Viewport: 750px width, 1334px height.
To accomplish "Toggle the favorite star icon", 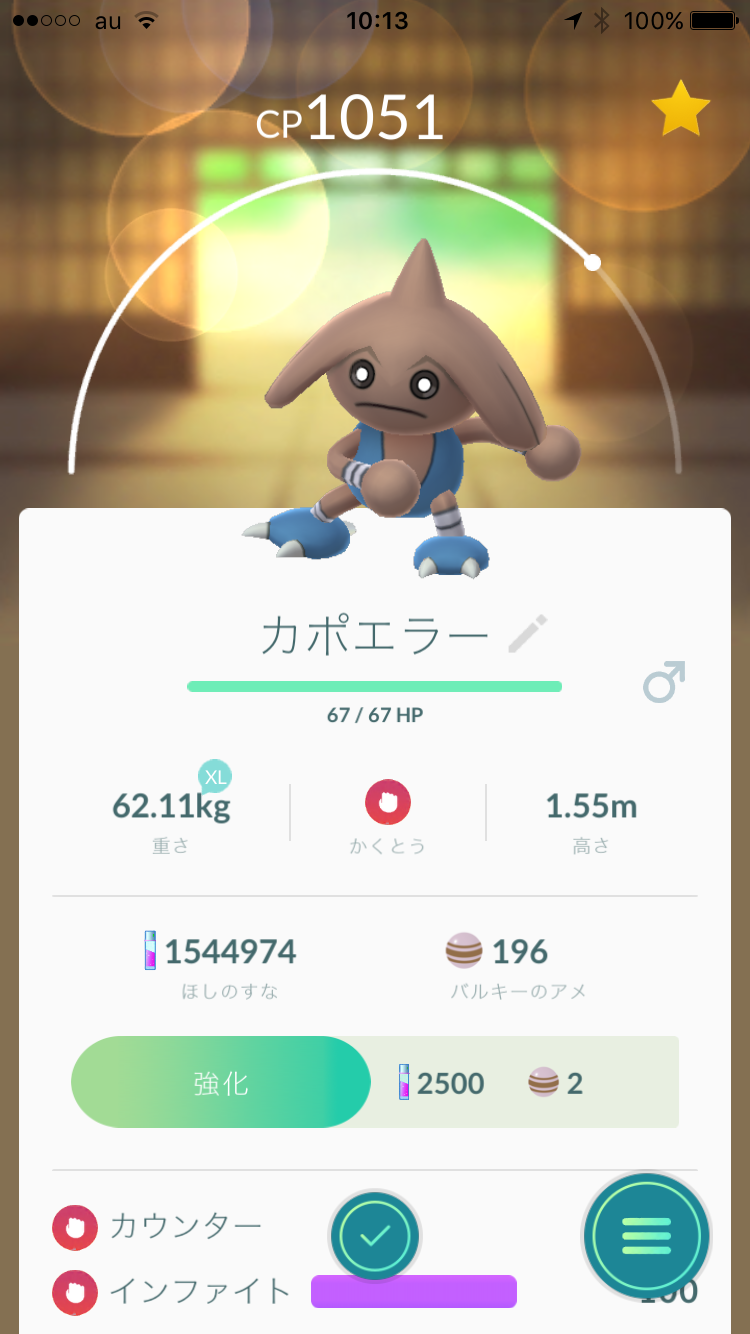I will tap(681, 111).
